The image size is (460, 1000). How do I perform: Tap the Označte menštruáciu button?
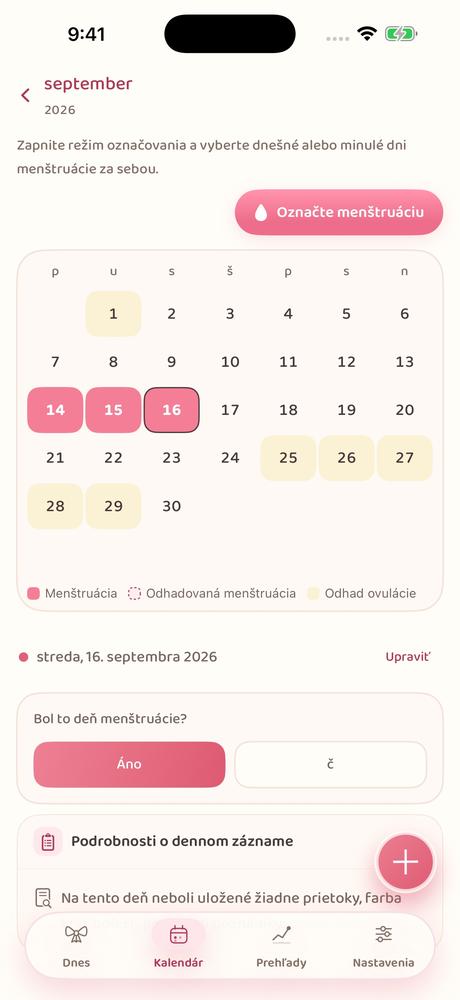pyautogui.click(x=339, y=212)
